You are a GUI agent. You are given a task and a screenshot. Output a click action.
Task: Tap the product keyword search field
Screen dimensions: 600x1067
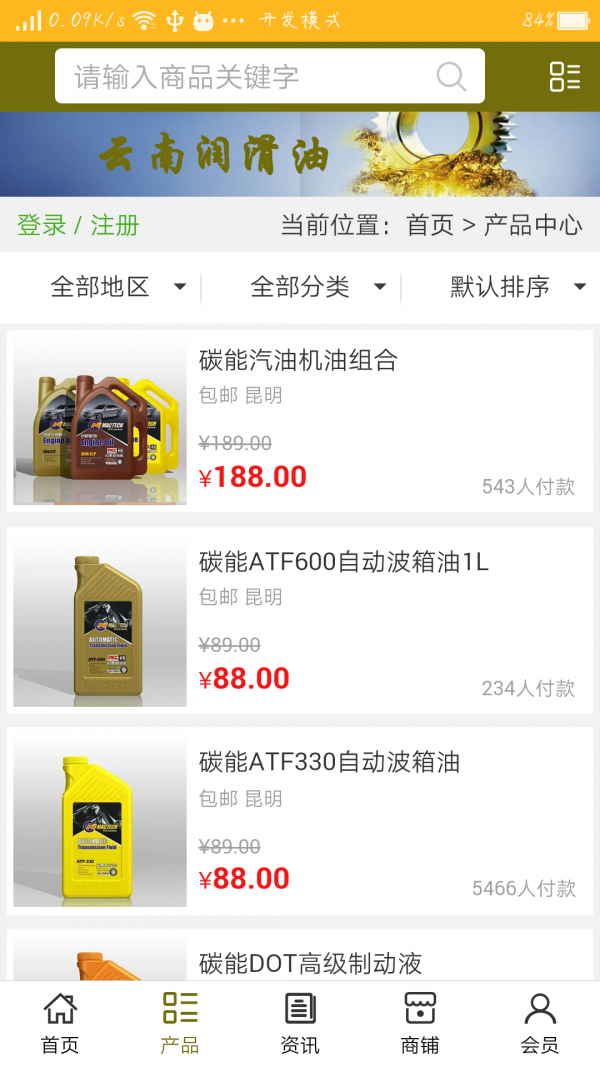pos(250,77)
